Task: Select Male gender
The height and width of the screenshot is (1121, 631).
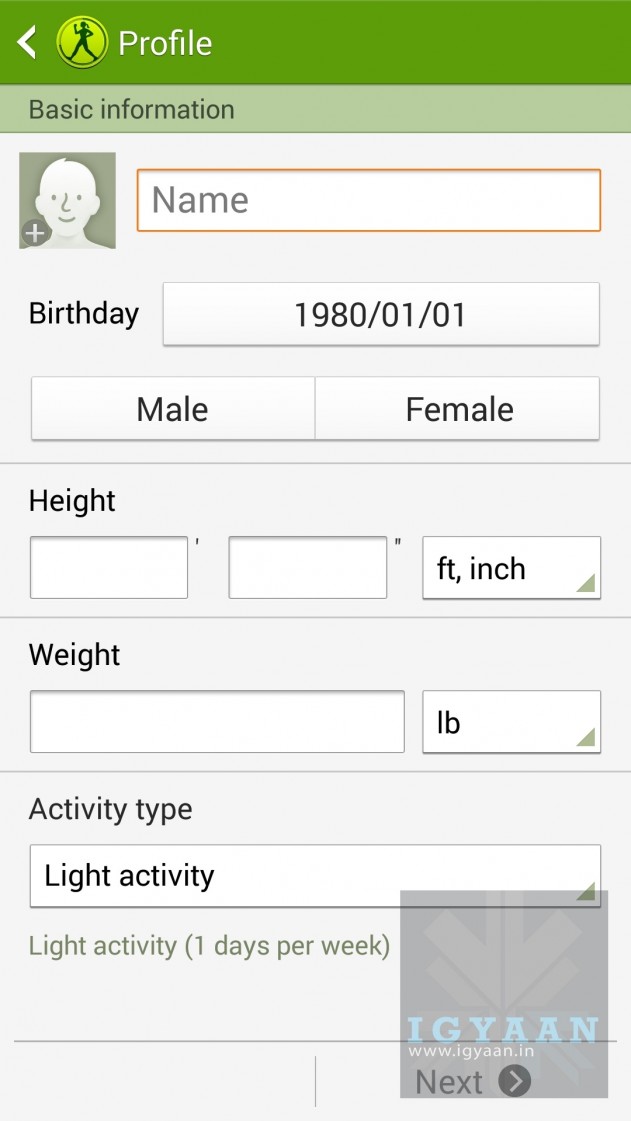Action: 173,409
